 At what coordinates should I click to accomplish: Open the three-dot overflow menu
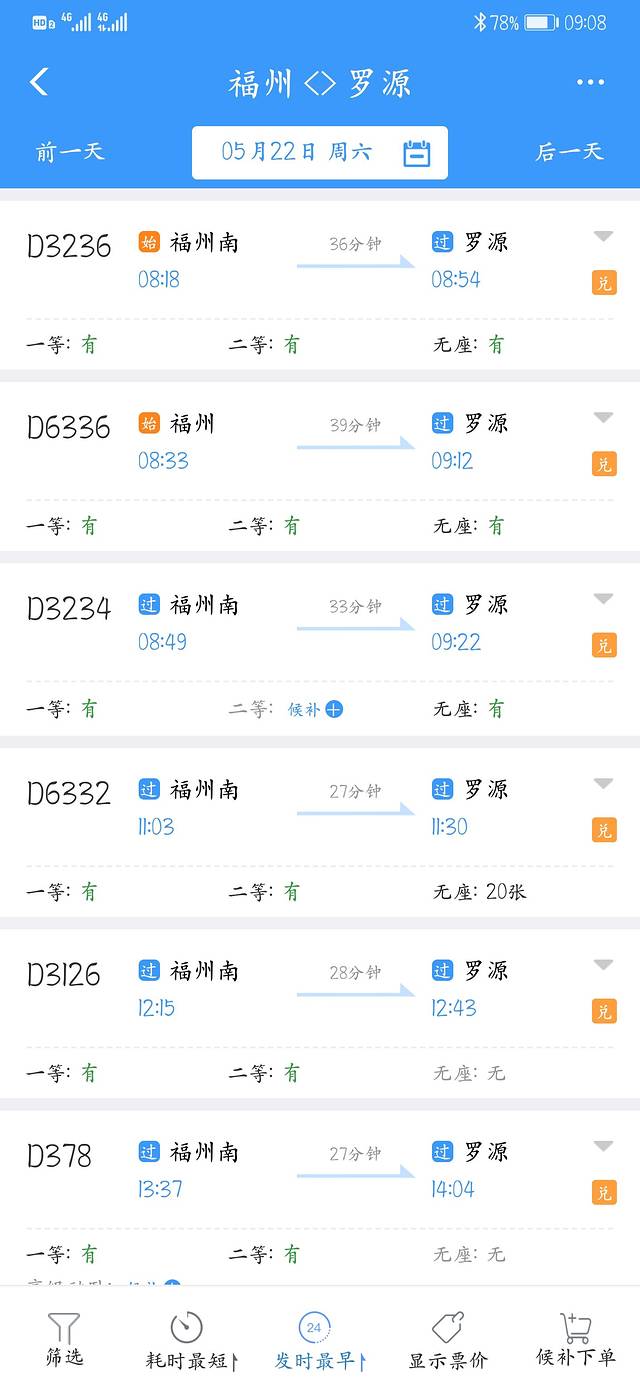point(590,82)
